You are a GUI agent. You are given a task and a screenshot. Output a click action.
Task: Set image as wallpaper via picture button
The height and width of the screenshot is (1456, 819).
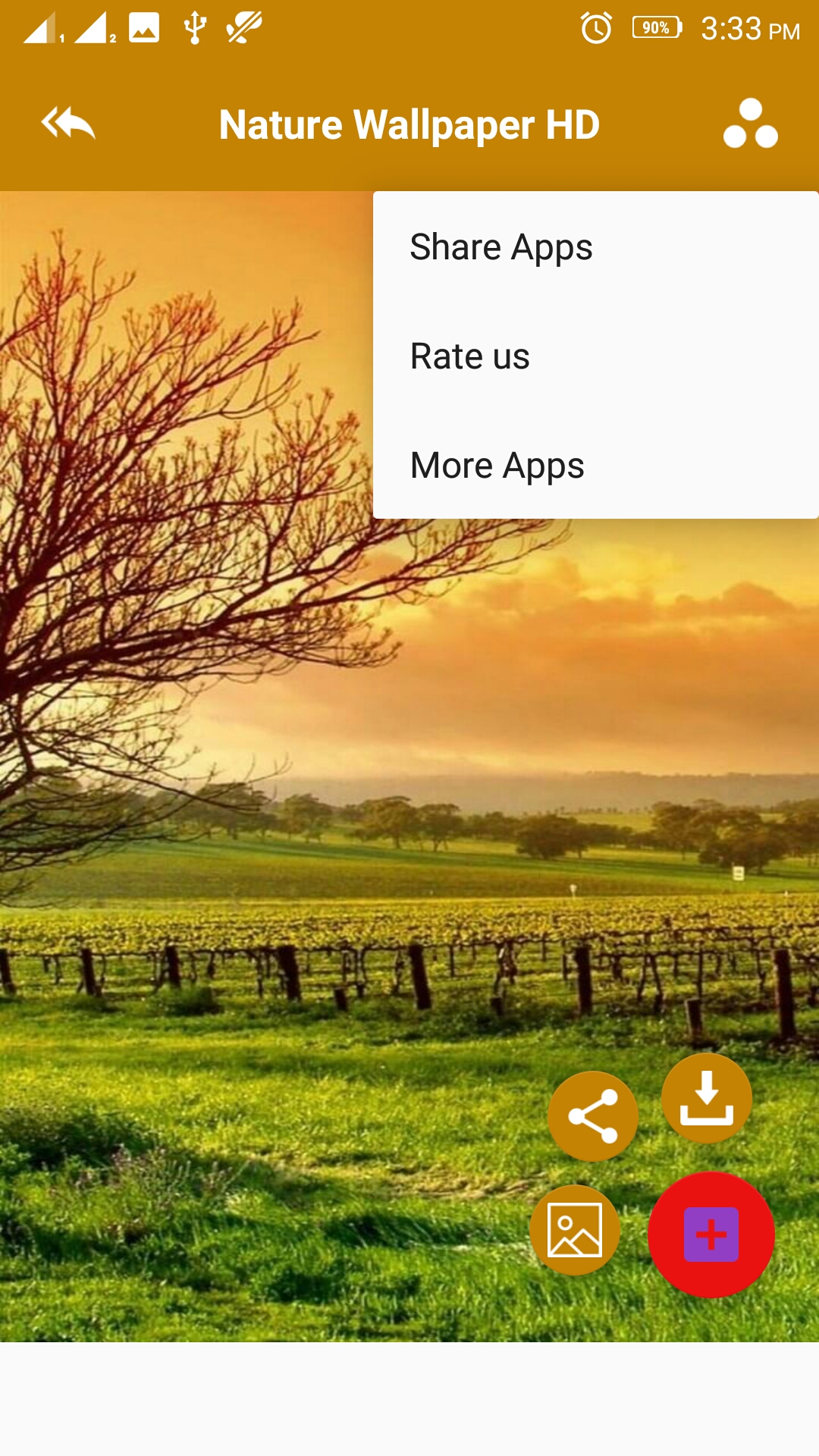pos(575,1230)
